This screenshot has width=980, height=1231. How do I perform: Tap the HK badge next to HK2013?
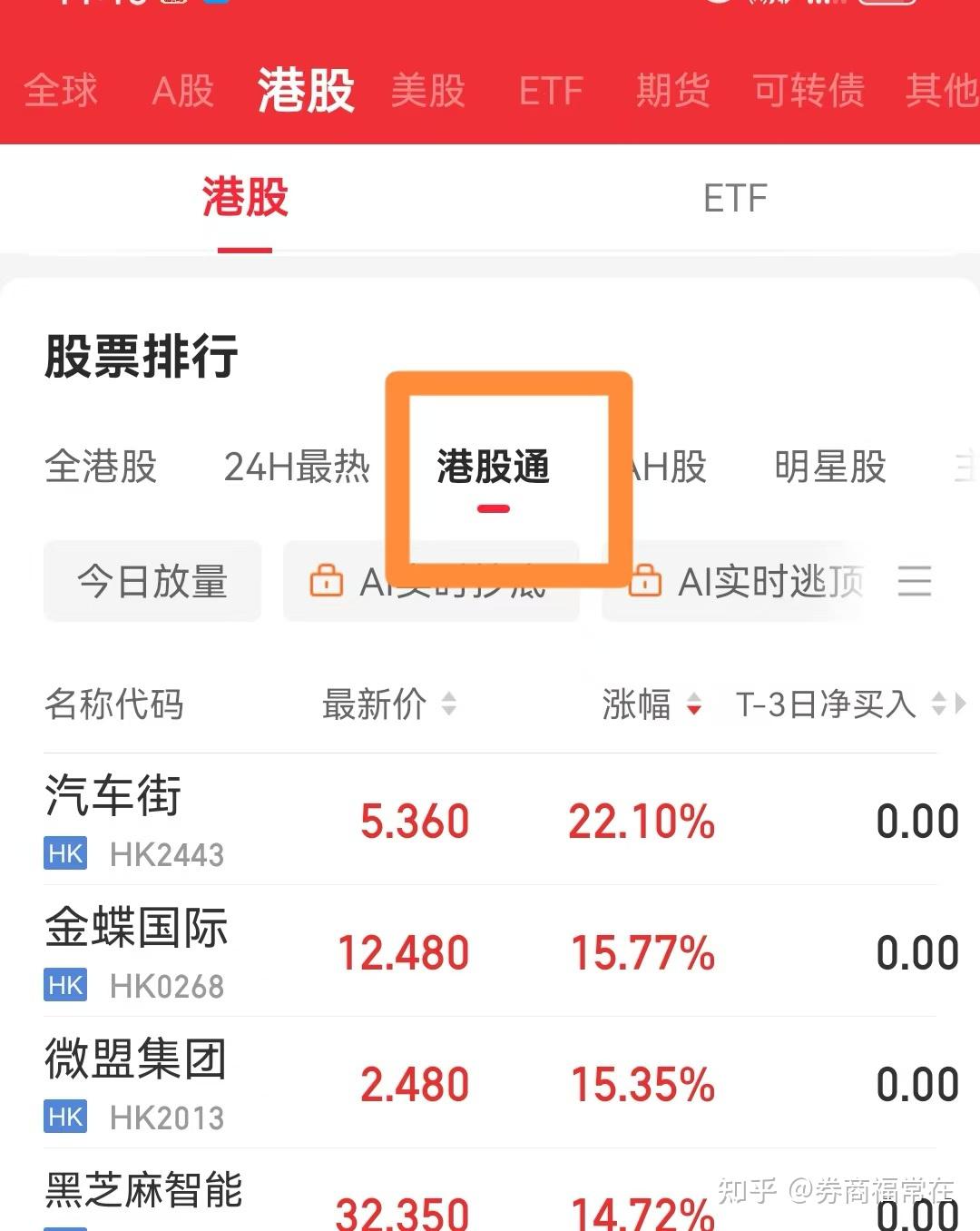[x=64, y=1117]
